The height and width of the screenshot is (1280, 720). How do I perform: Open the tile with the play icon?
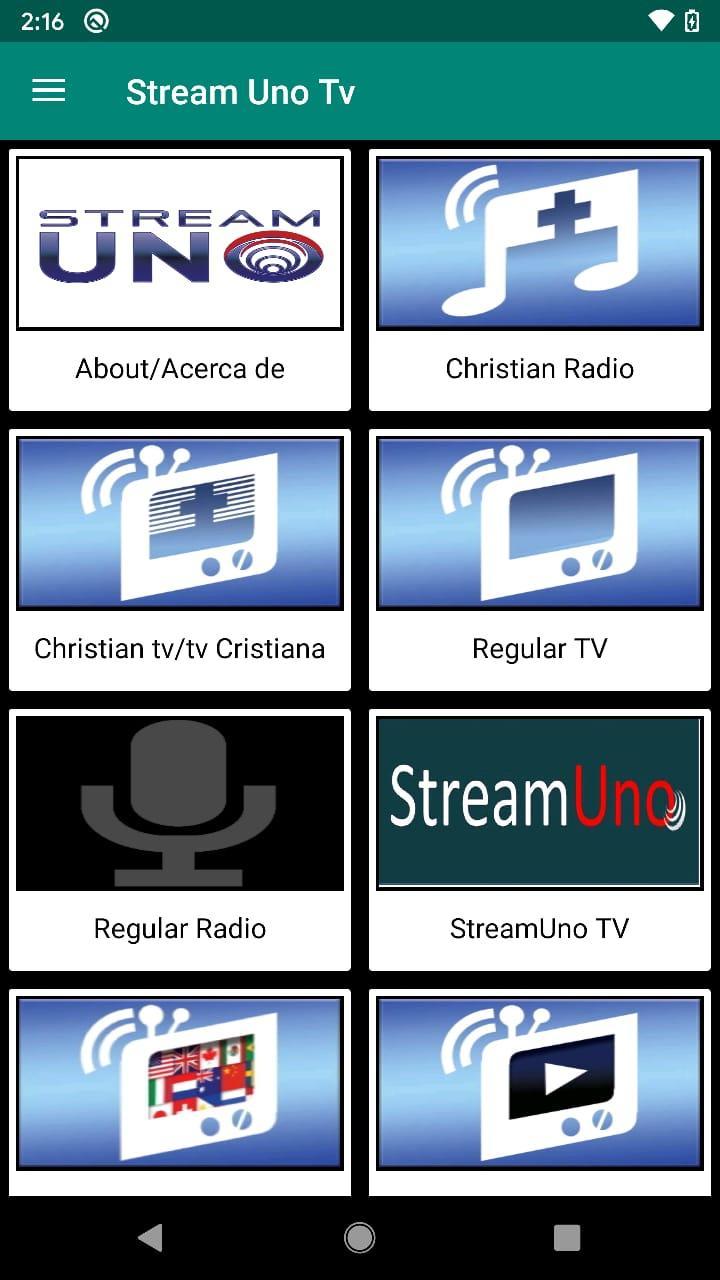540,1092
